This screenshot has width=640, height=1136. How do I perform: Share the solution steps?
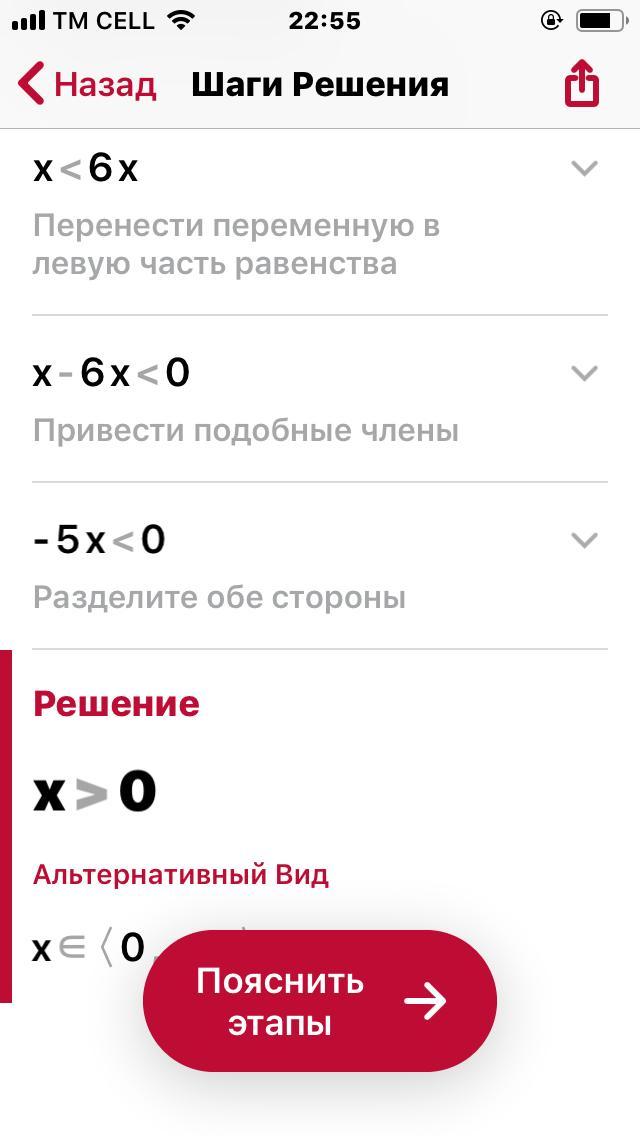pos(582,84)
